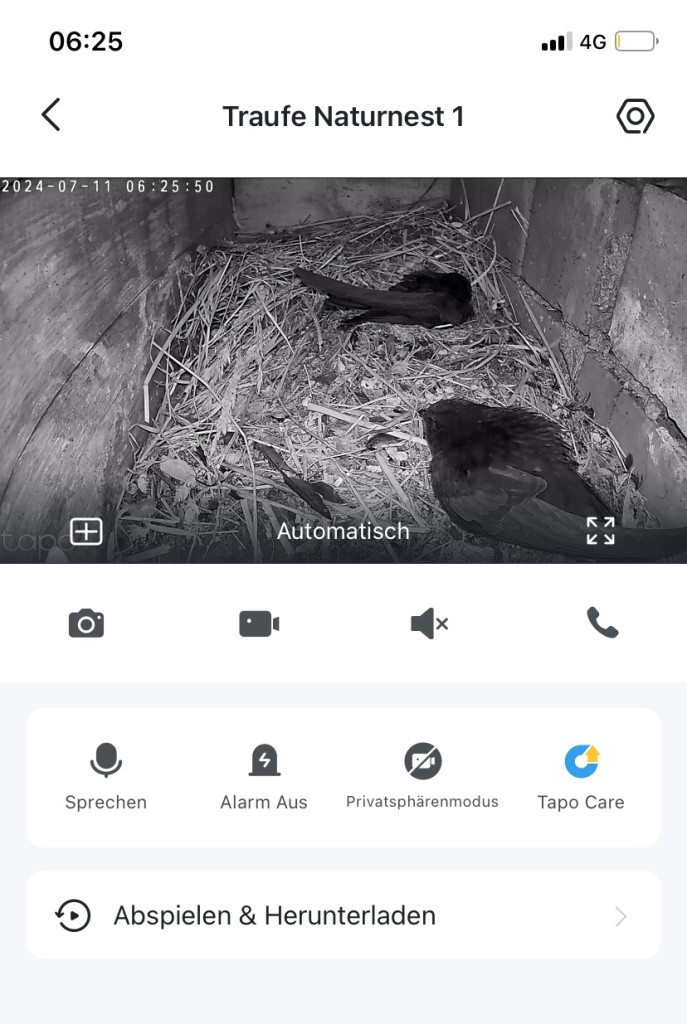Enter fullscreen video mode
The height and width of the screenshot is (1024, 687).
click(600, 531)
